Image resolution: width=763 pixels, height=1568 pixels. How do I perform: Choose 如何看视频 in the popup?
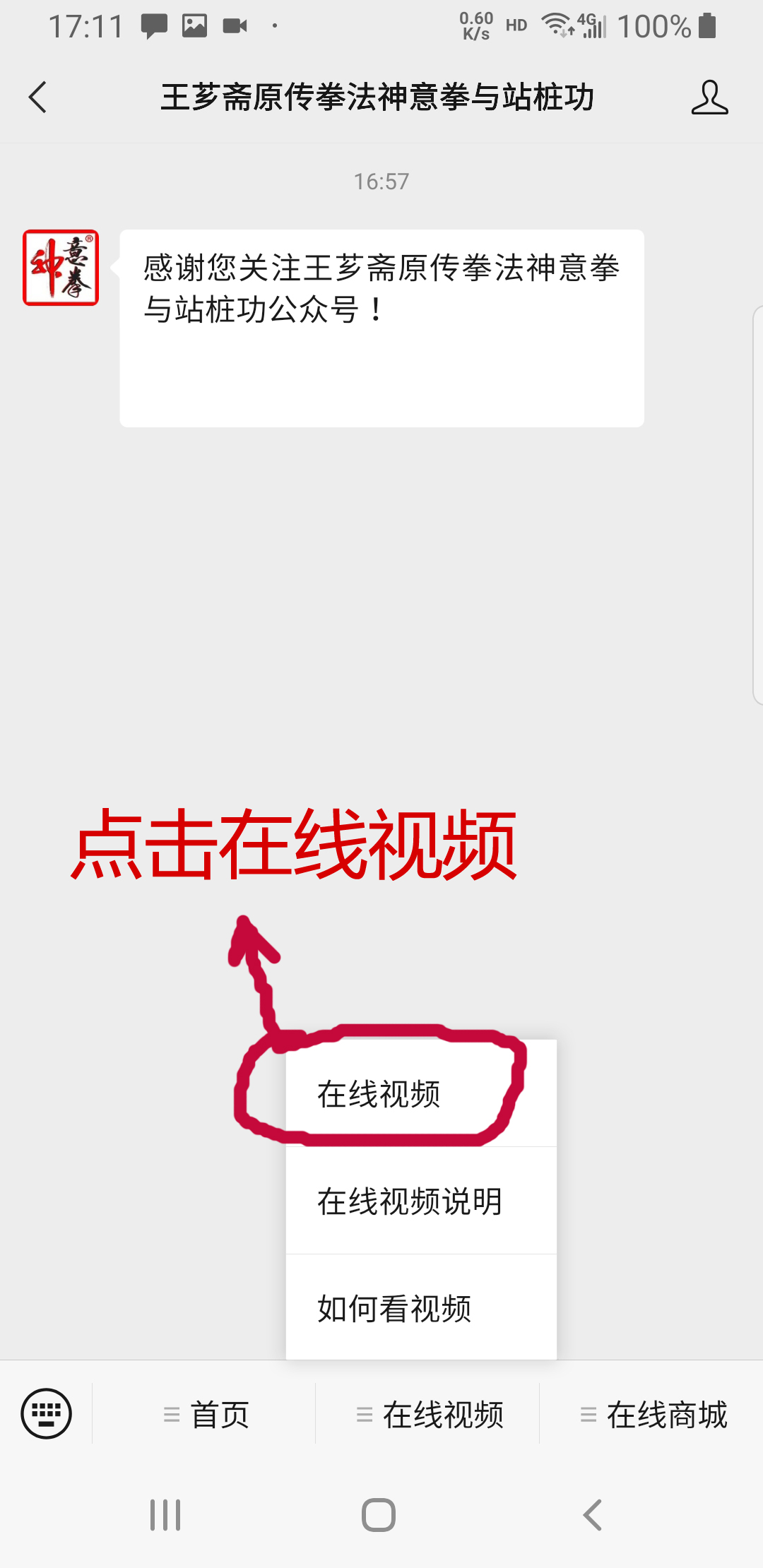(x=421, y=1308)
